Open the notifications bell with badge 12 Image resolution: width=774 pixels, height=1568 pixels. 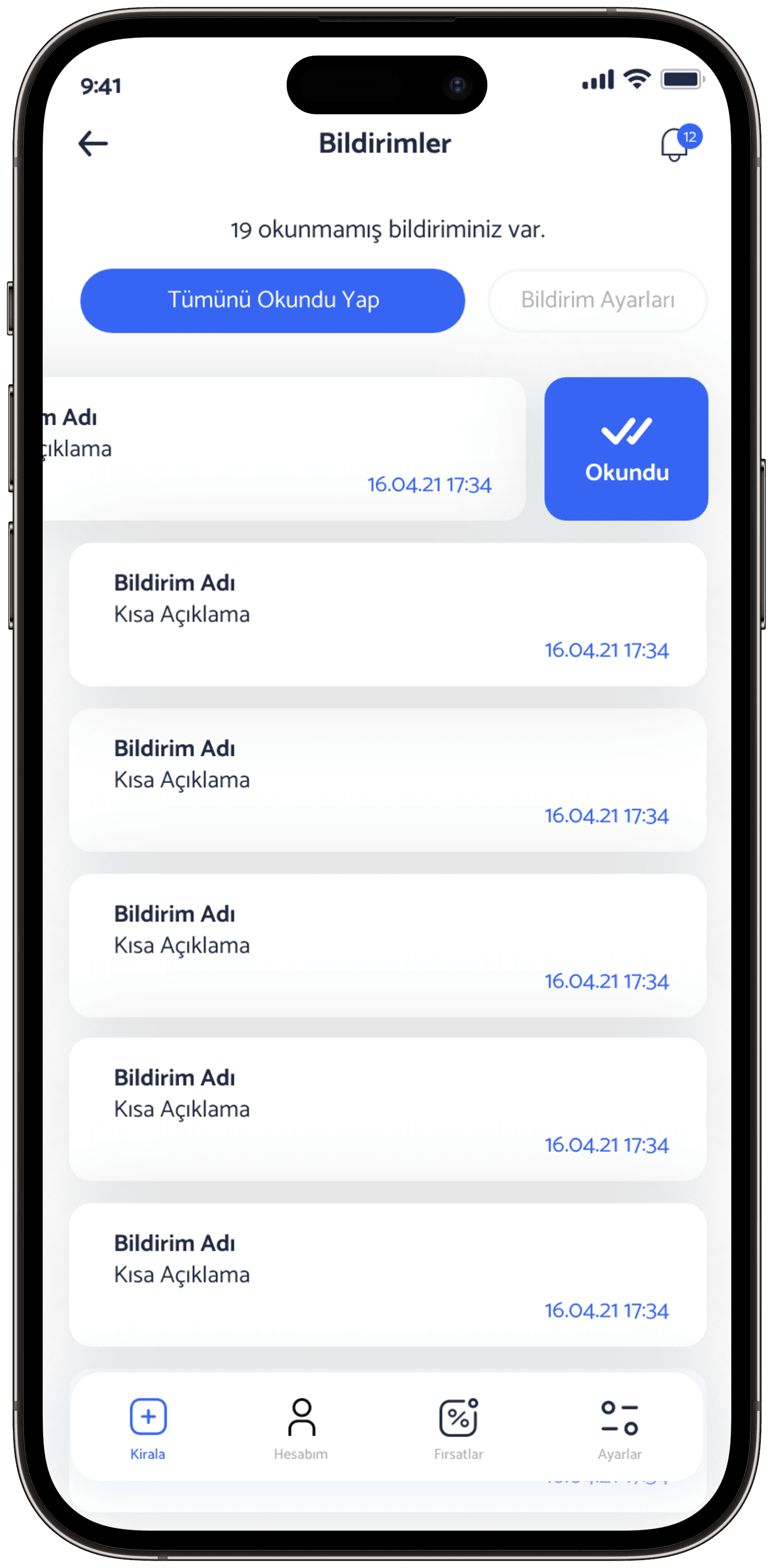tap(680, 143)
